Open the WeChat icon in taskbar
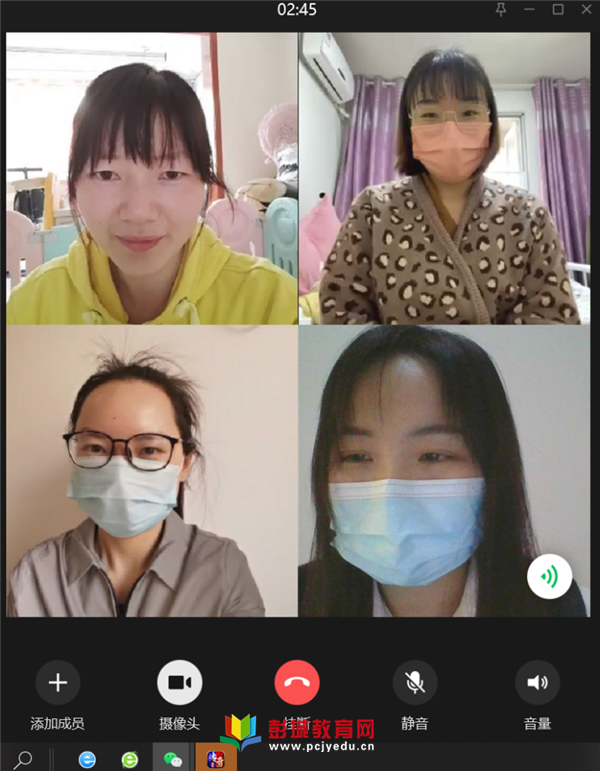The height and width of the screenshot is (771, 600). (172, 759)
